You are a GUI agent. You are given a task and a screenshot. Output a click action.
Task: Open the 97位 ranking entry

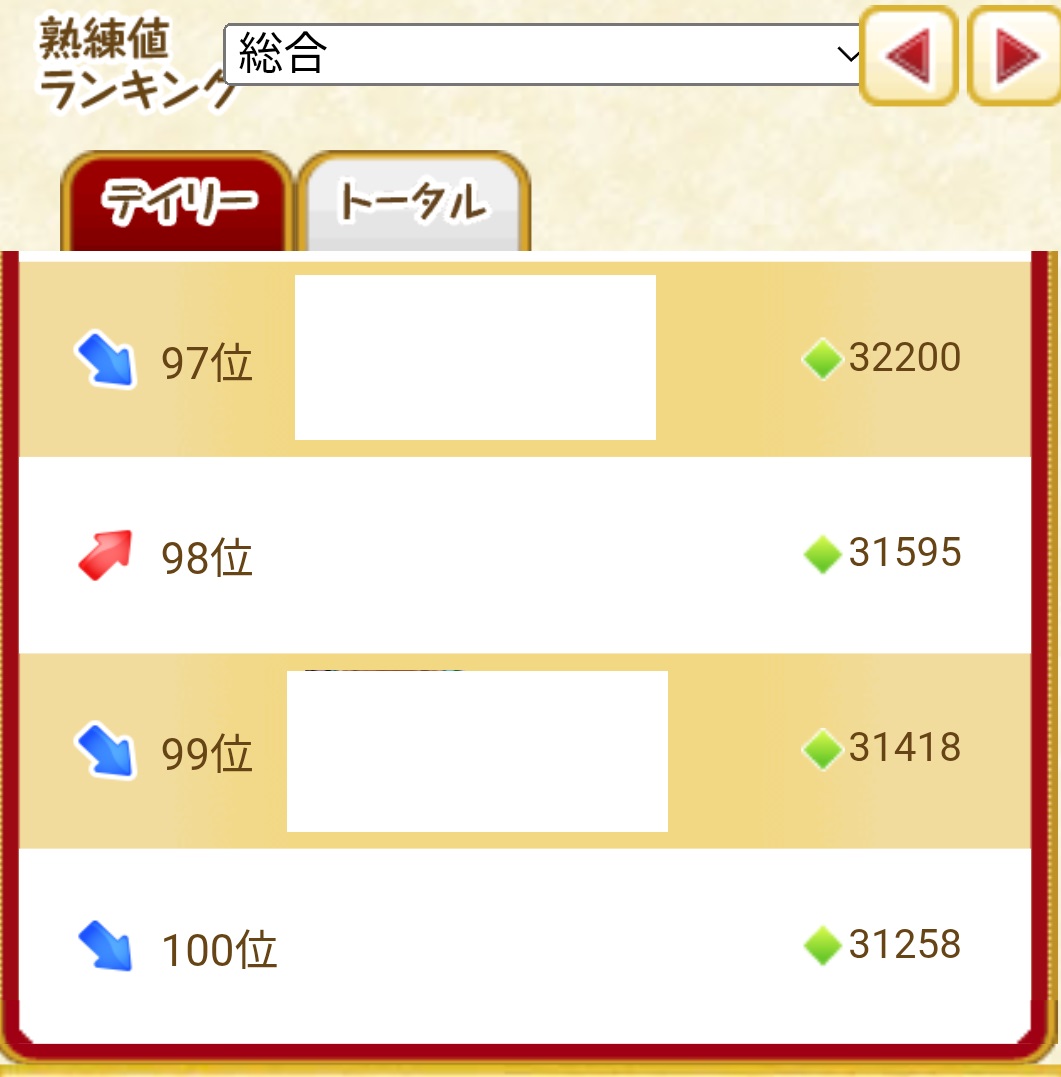click(x=524, y=359)
